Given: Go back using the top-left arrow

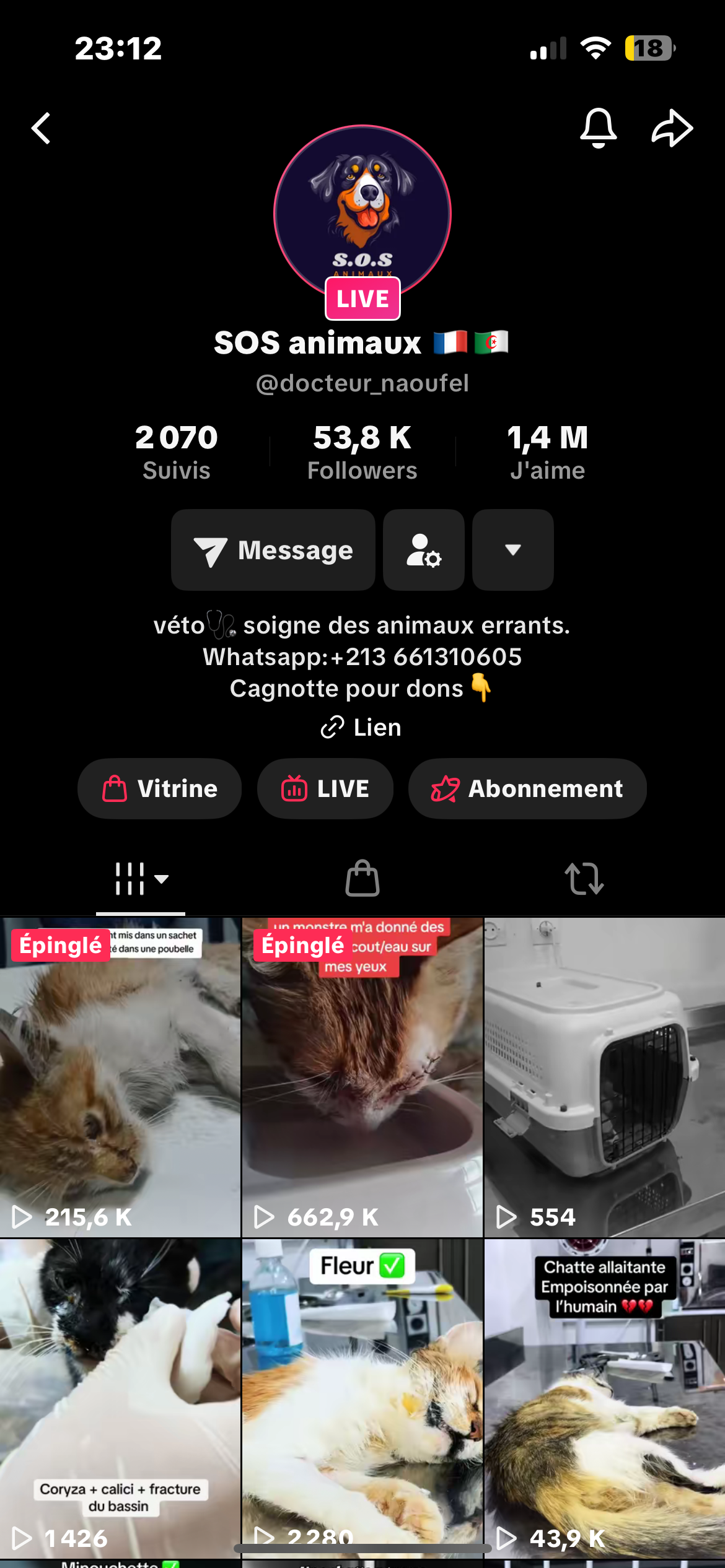Looking at the screenshot, I should click(41, 128).
